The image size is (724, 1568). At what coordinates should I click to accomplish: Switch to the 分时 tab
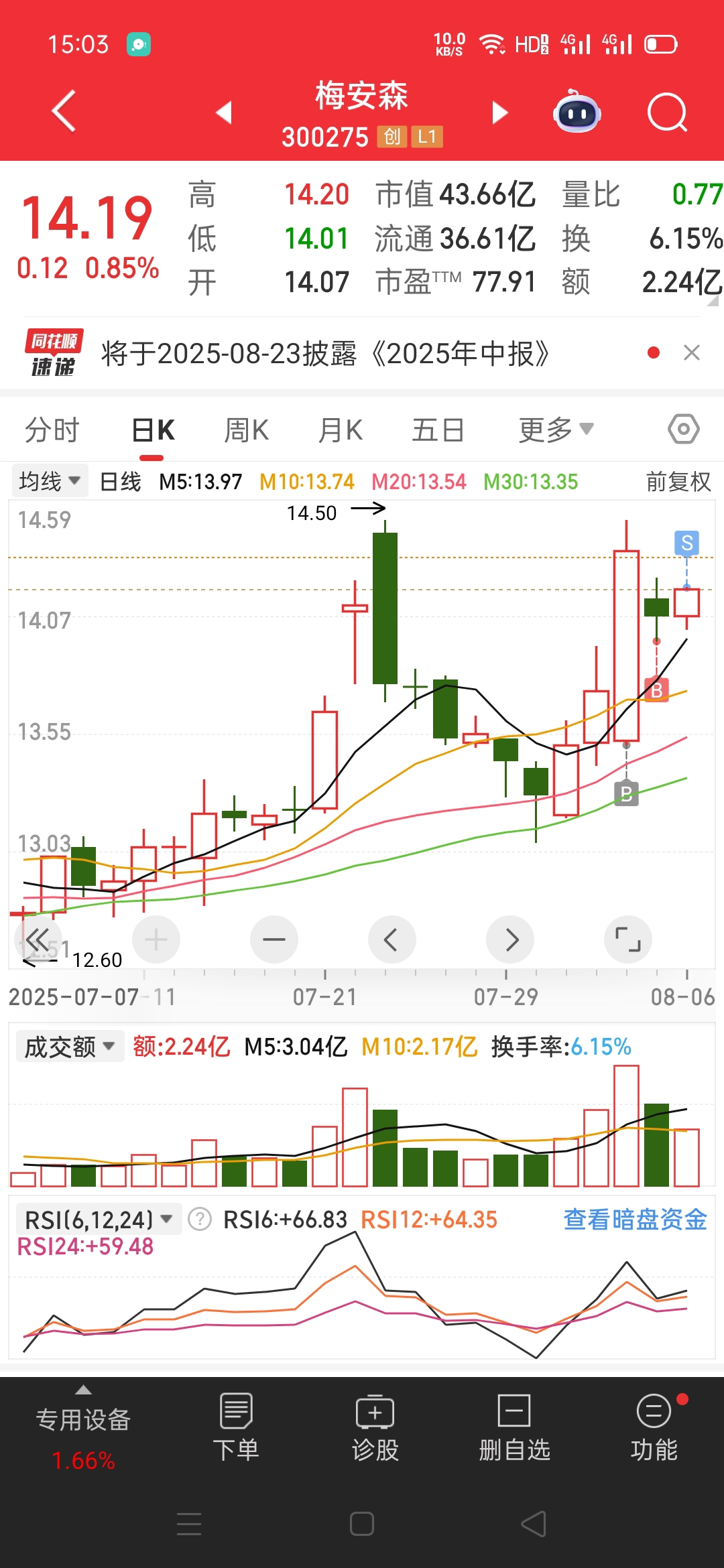[x=52, y=430]
